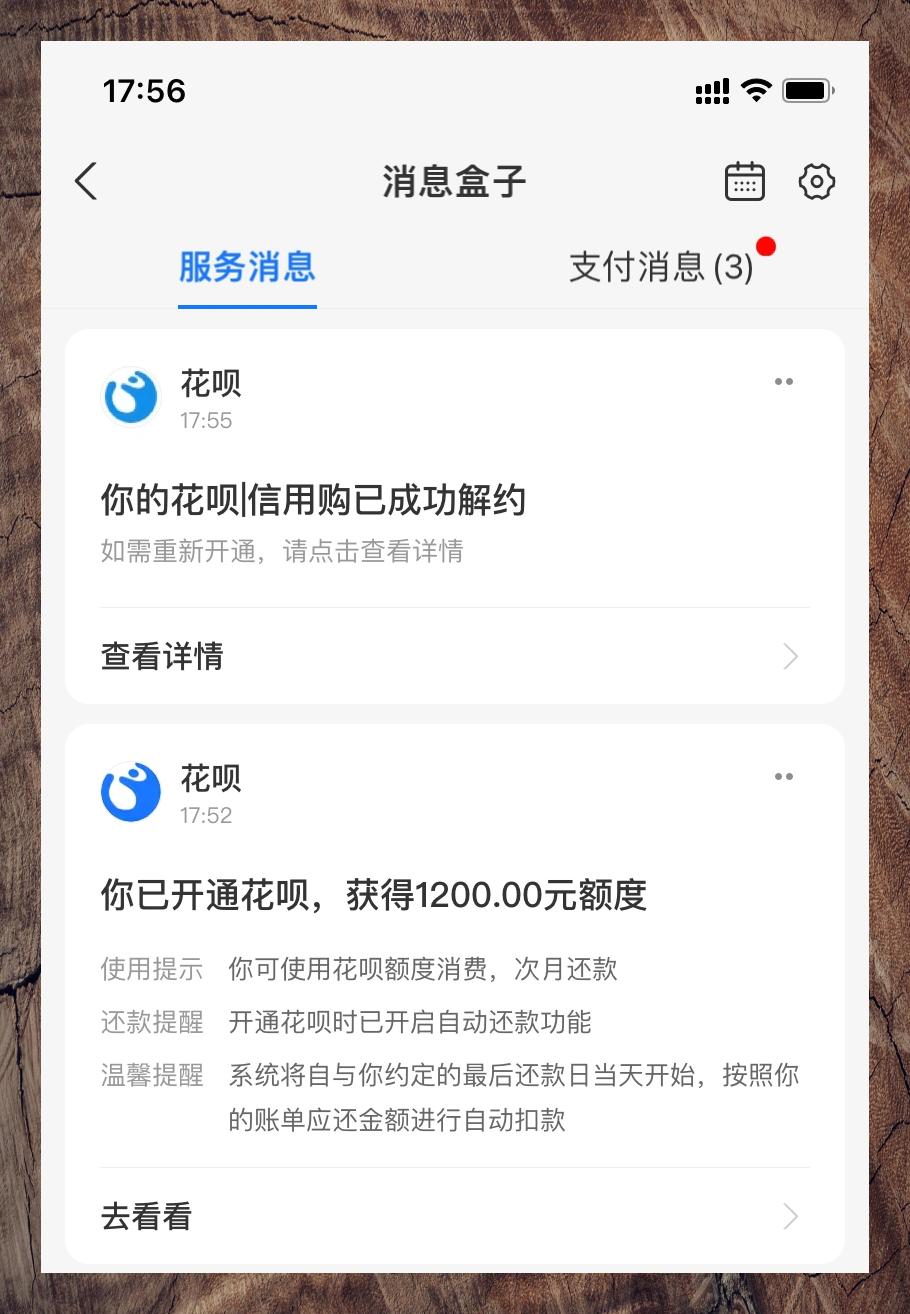Open message settings via the gear icon
The width and height of the screenshot is (910, 1314).
(816, 181)
